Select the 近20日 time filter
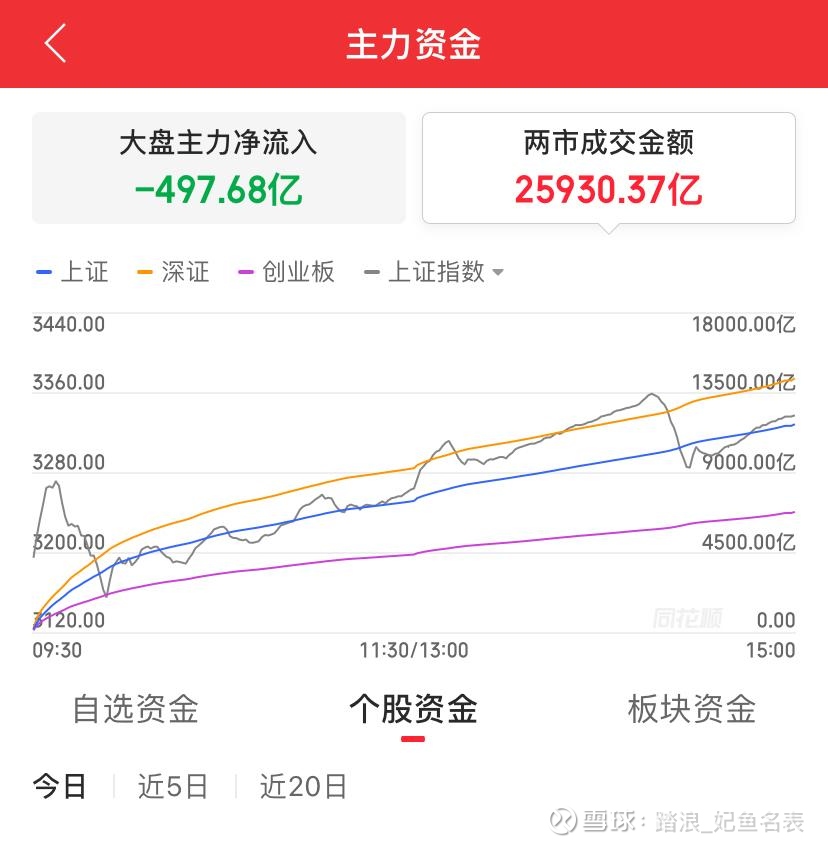The width and height of the screenshot is (828, 847). click(x=301, y=788)
